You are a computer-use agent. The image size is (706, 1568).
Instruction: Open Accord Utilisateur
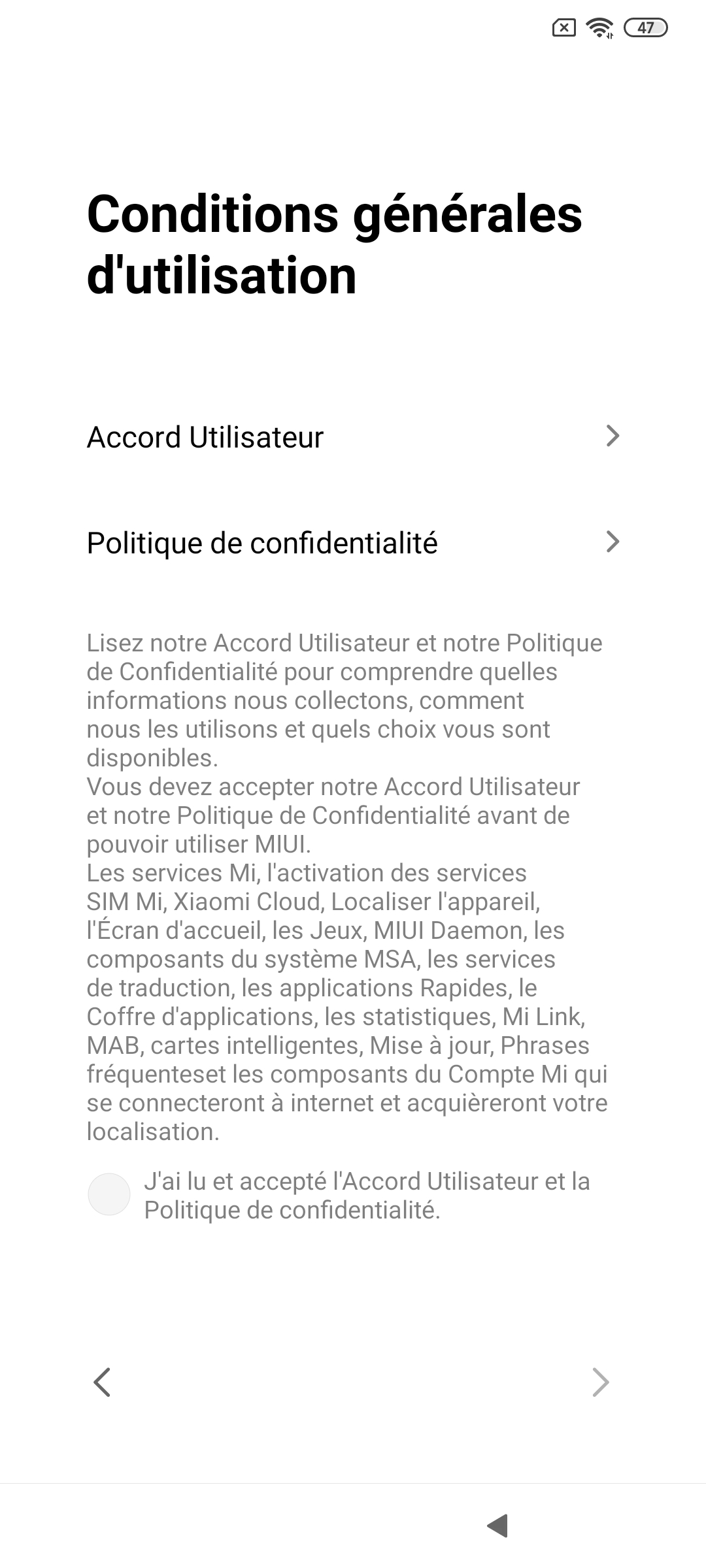point(353,437)
